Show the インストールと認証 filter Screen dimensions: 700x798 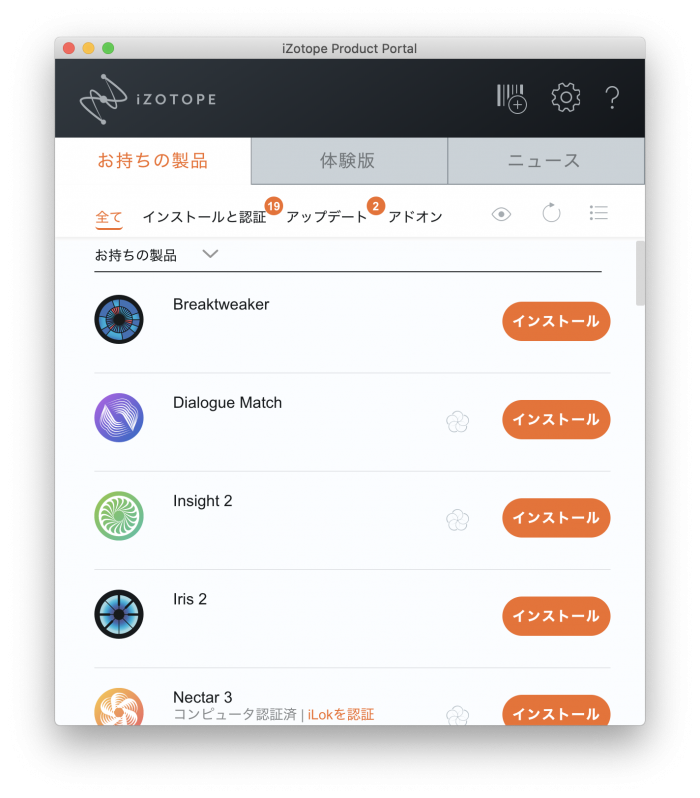pos(204,216)
